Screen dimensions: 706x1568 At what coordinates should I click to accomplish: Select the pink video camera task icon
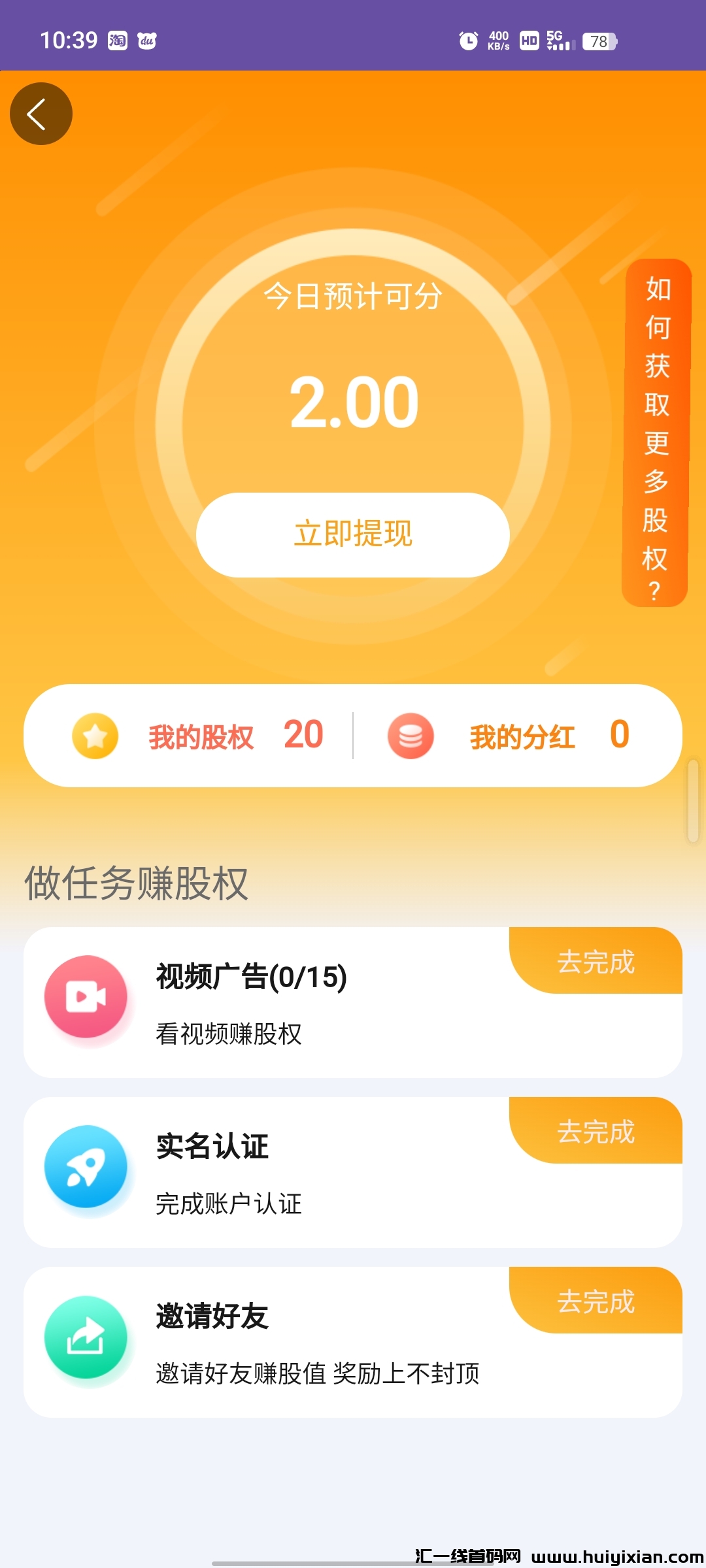86,996
